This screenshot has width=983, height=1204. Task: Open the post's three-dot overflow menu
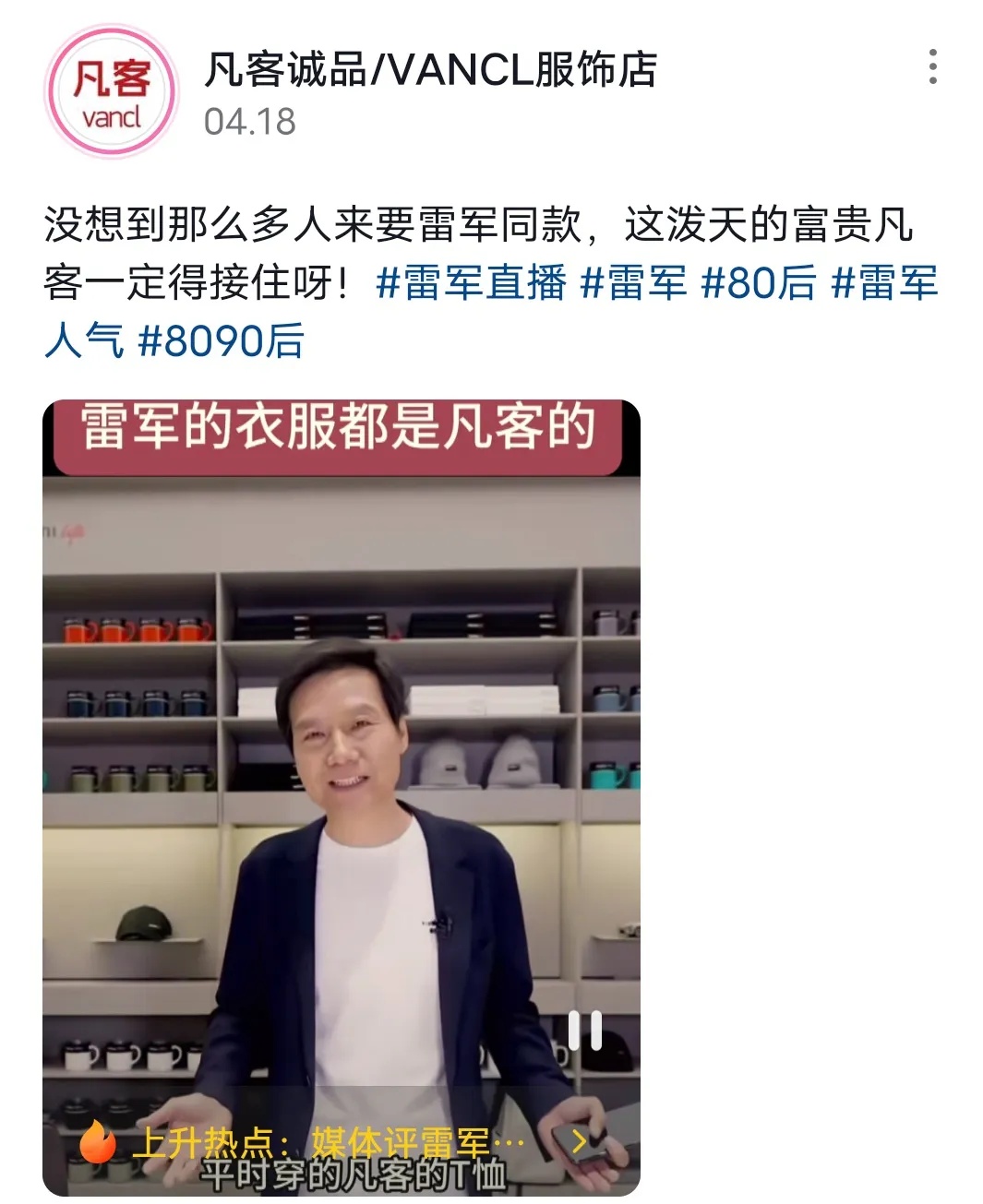[x=932, y=67]
